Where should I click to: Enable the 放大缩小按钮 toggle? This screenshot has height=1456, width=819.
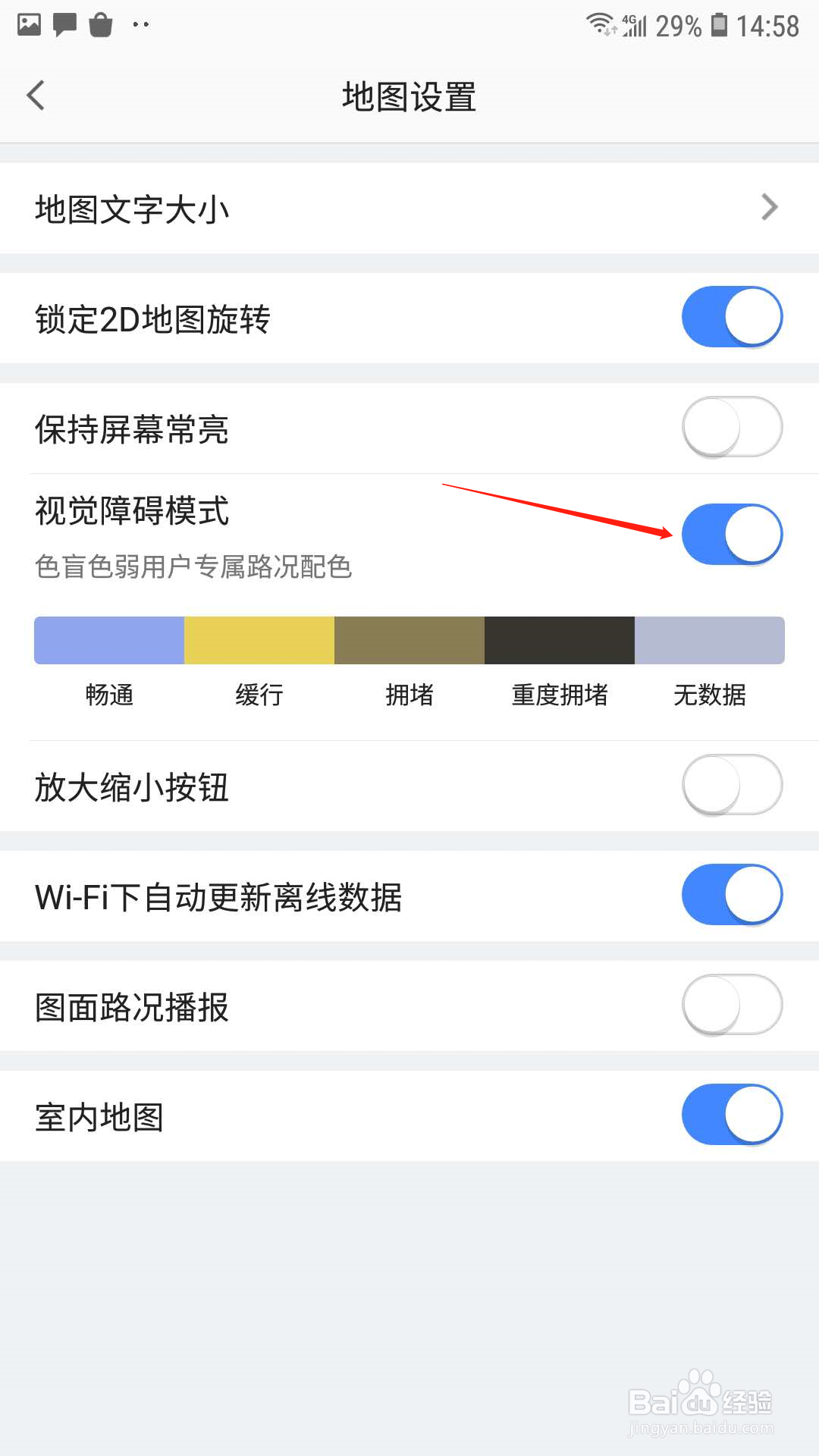[x=731, y=787]
